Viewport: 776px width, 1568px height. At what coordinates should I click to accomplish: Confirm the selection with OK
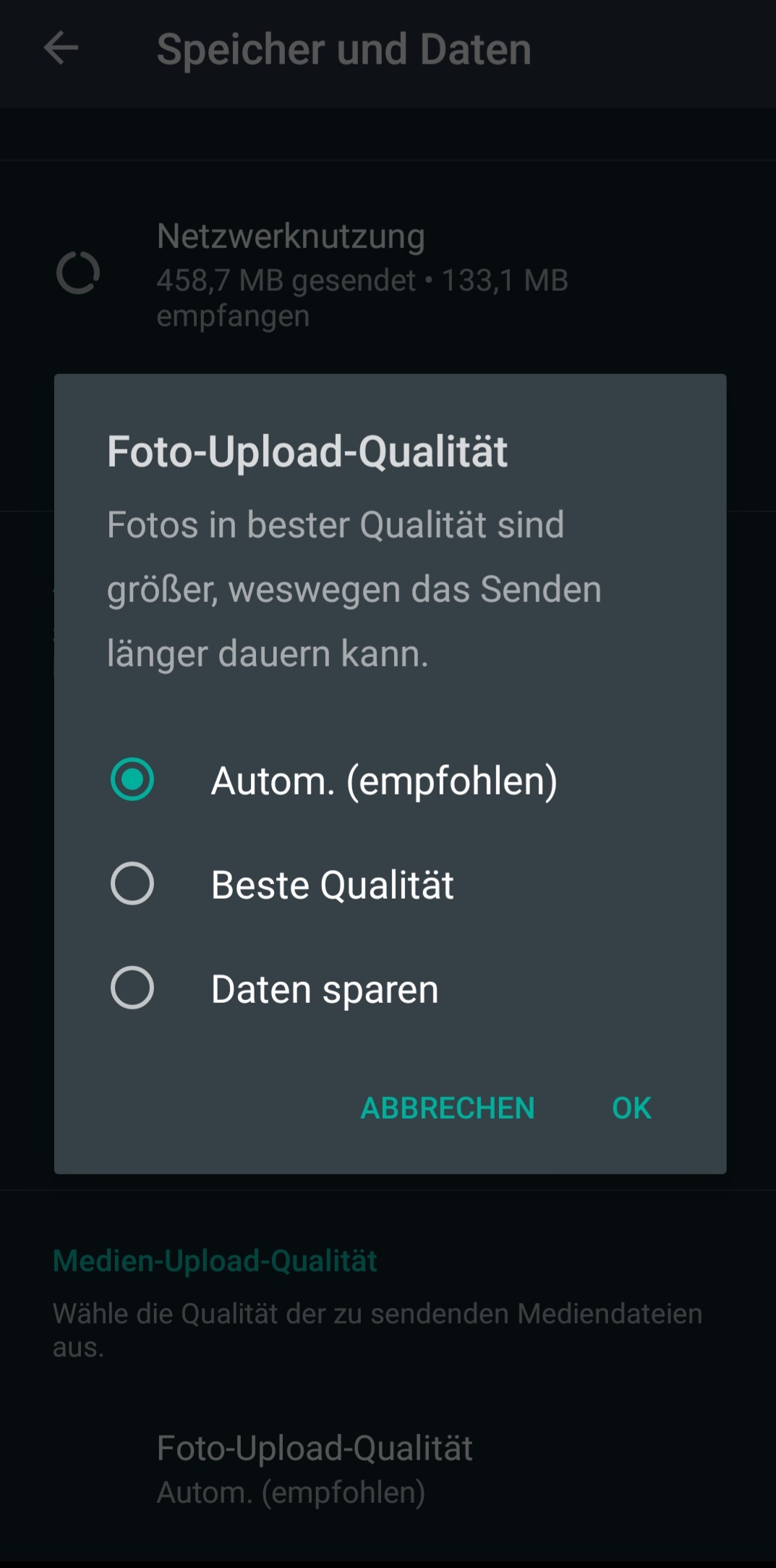[x=631, y=1108]
